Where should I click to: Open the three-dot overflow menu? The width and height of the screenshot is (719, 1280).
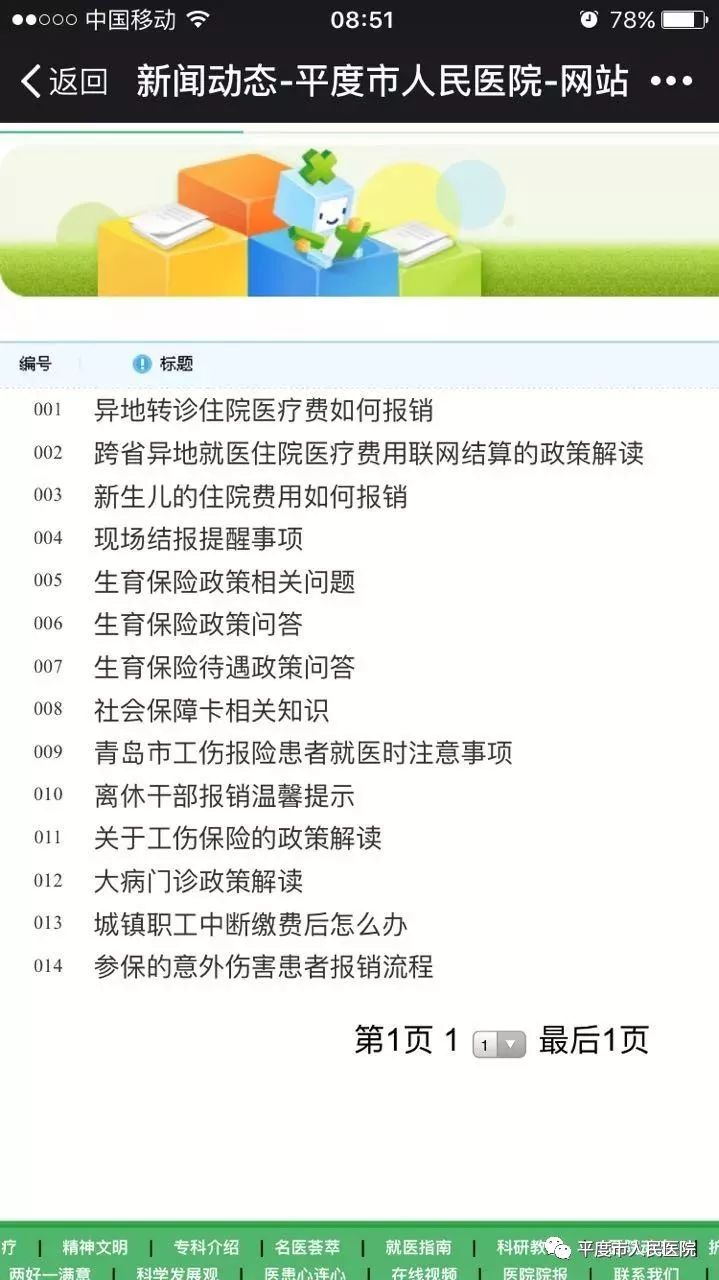tap(672, 81)
